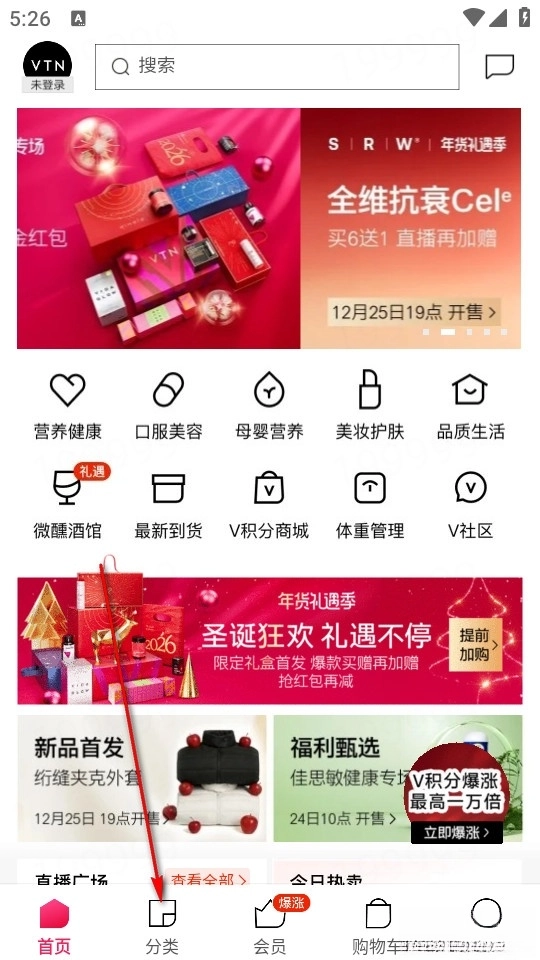
Task: Open the 购物车 cart tab
Action: coord(378,926)
